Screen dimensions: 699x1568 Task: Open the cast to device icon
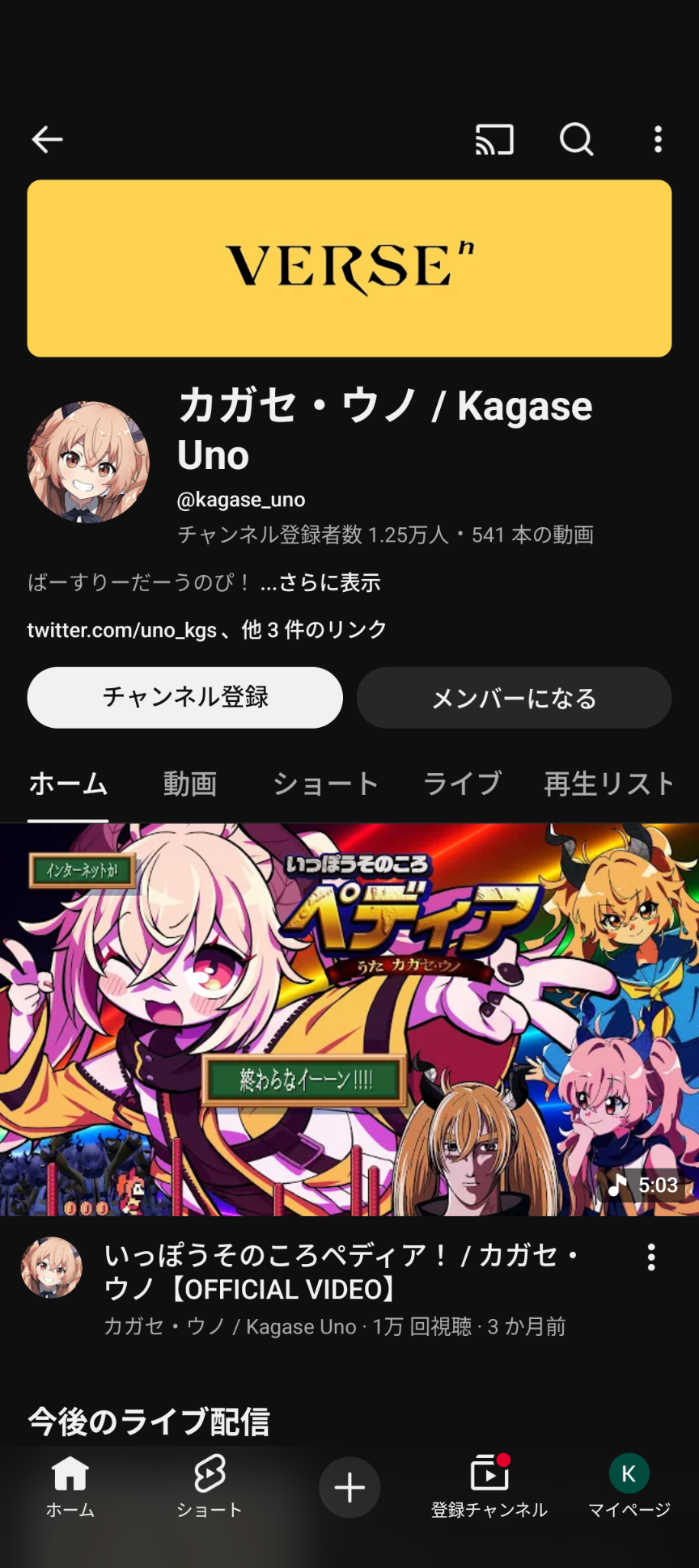[494, 140]
